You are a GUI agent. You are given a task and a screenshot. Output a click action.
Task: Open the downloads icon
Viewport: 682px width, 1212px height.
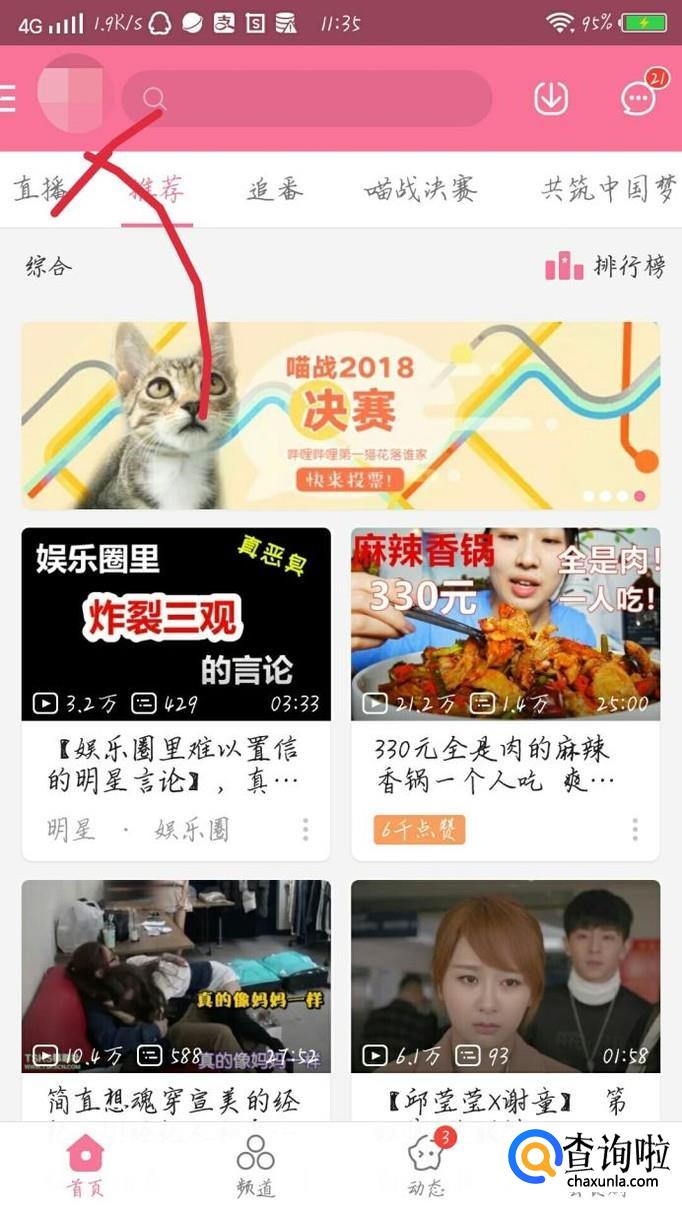551,98
